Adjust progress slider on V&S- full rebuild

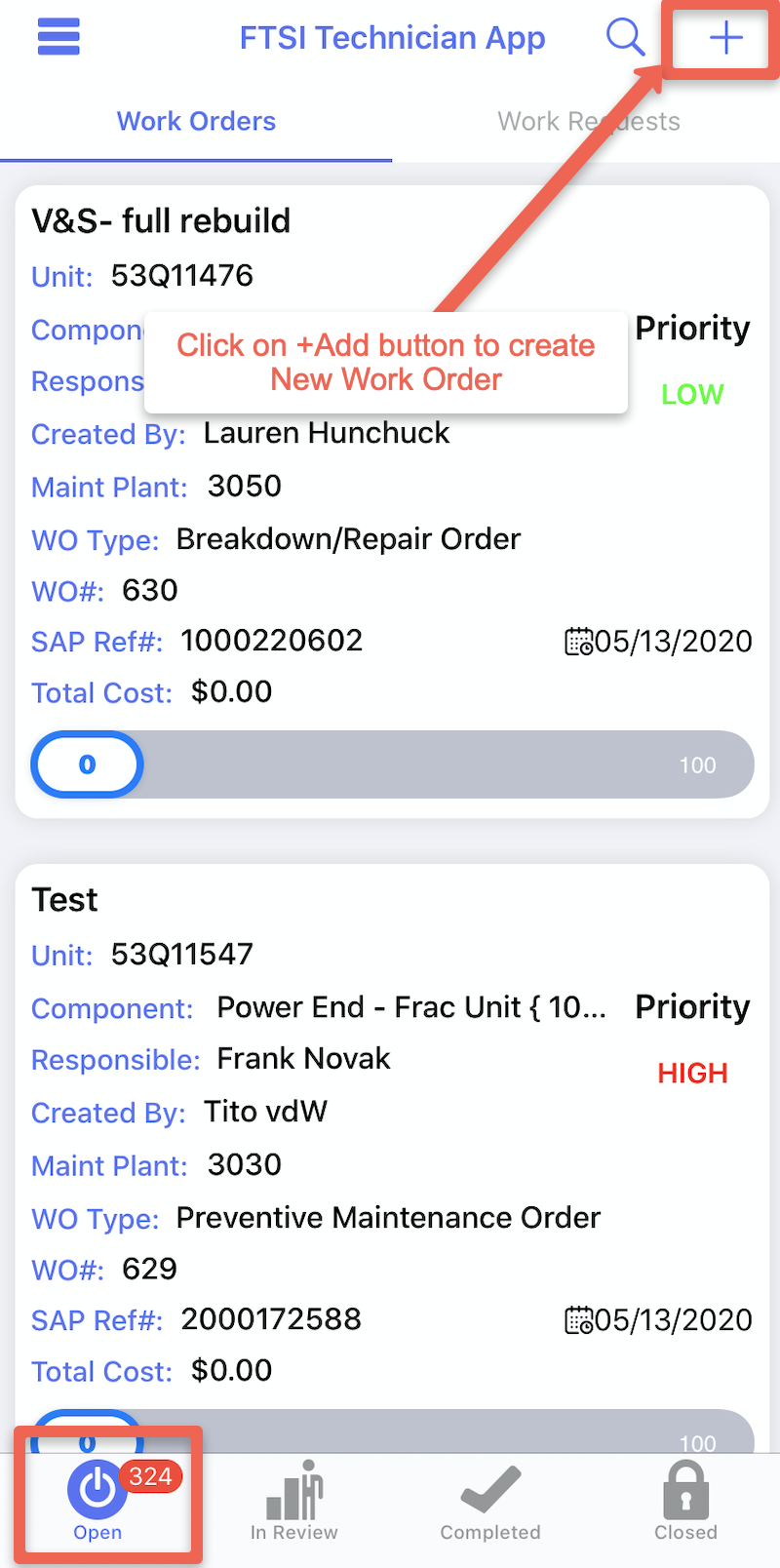coord(88,764)
